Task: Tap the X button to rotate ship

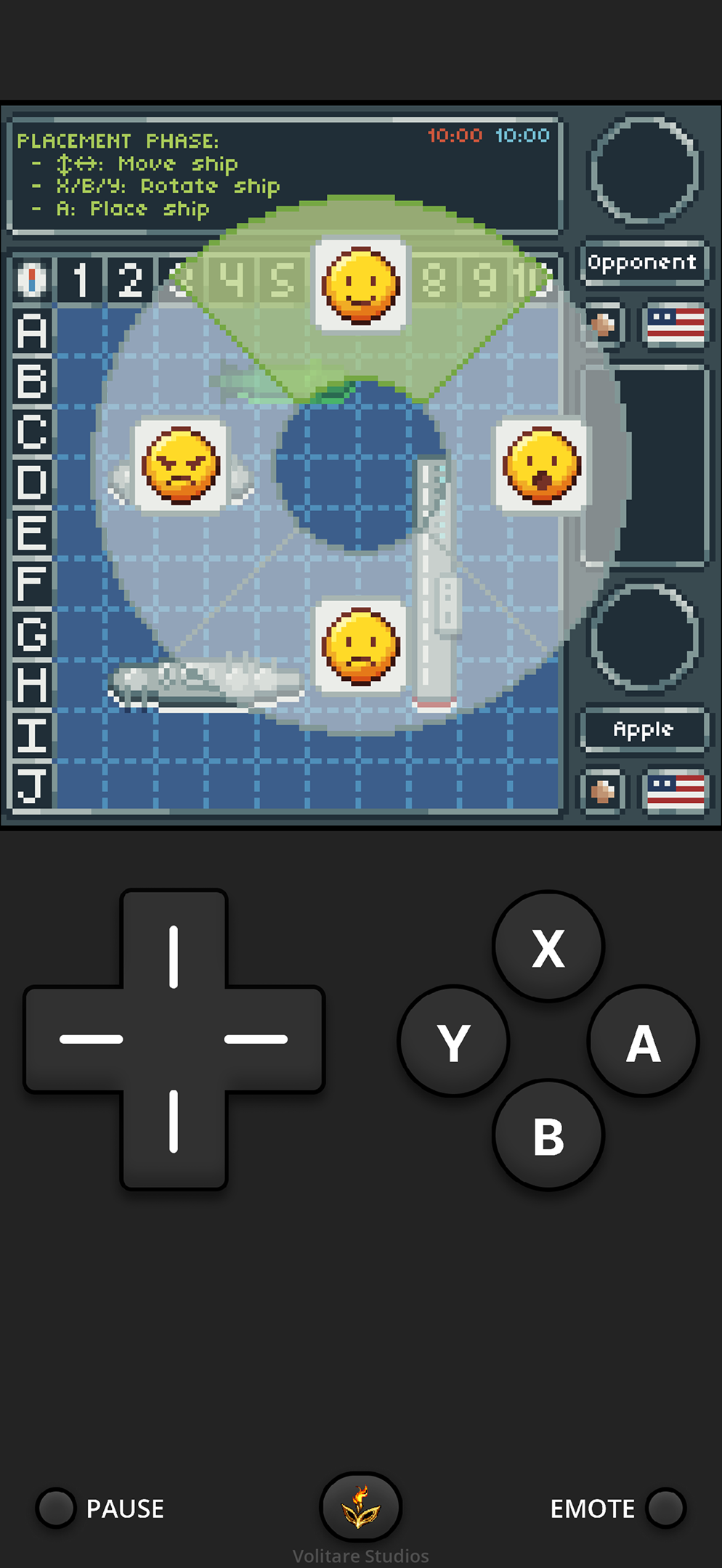Action: click(548, 947)
